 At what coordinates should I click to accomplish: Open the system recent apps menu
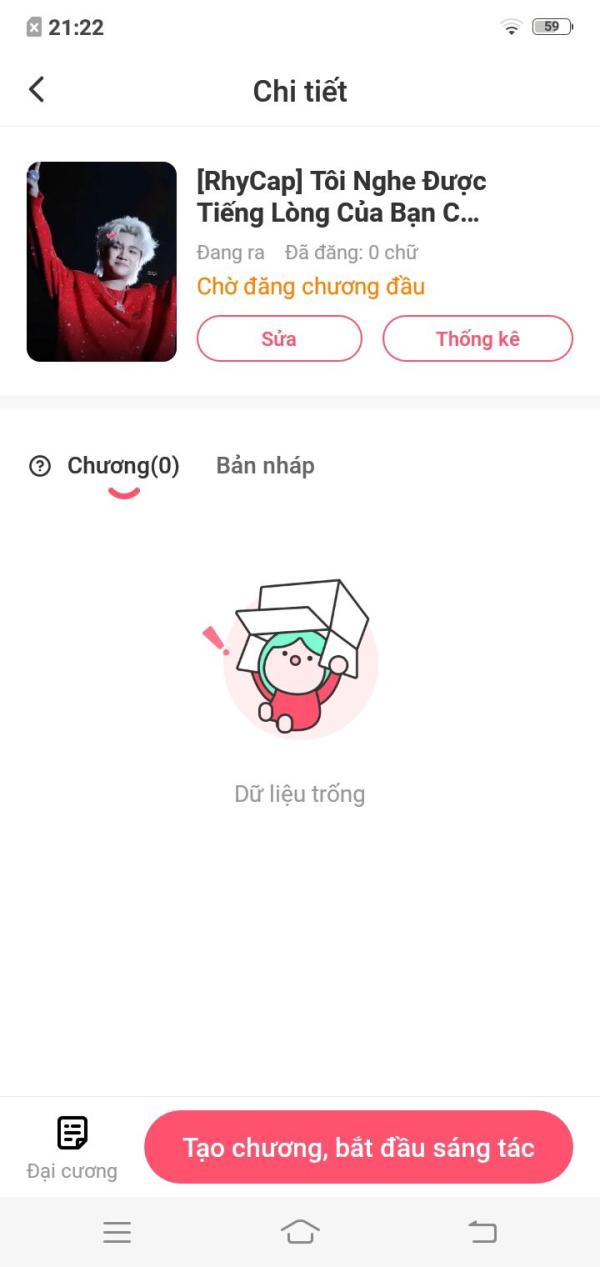pyautogui.click(x=117, y=1232)
